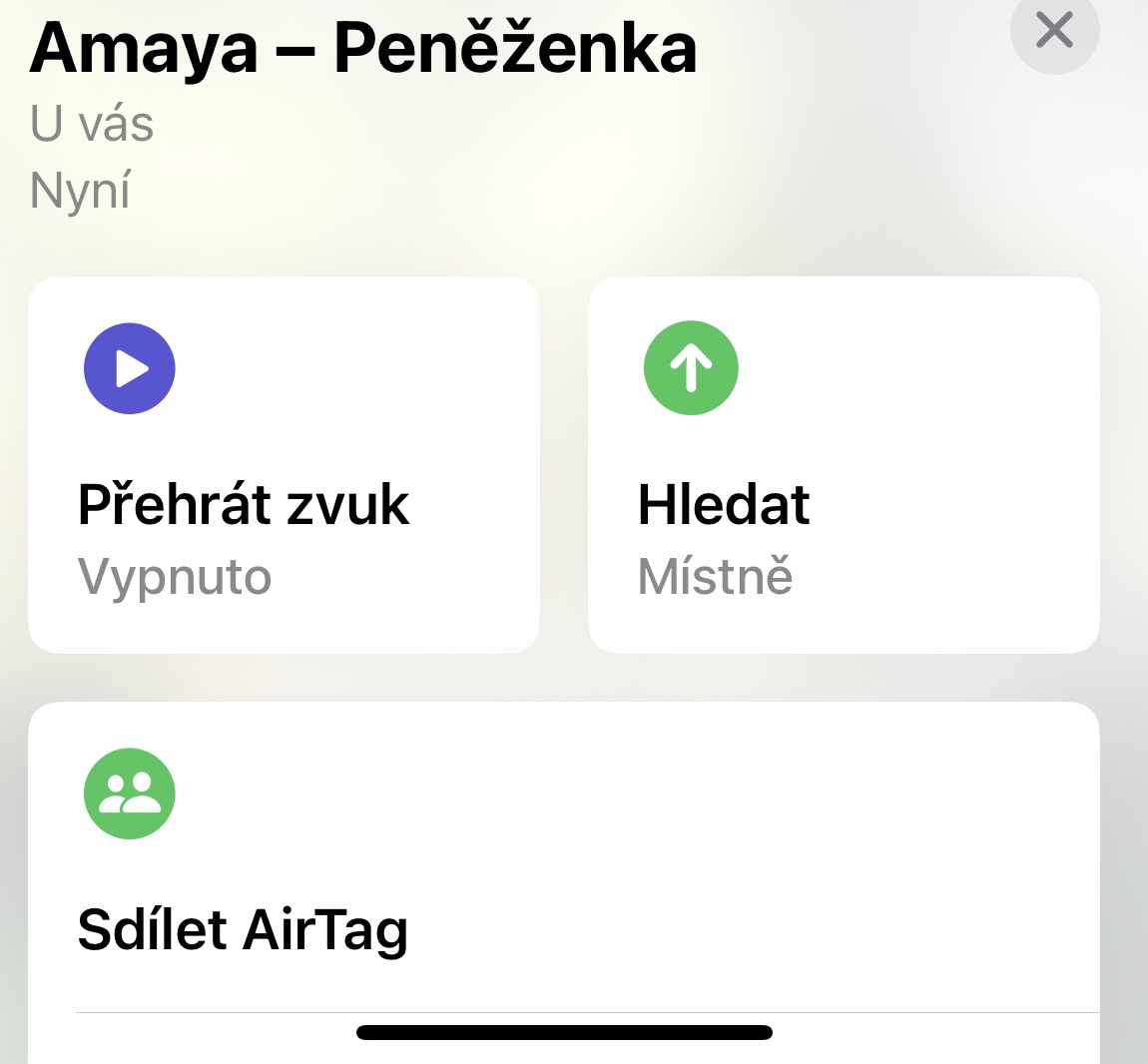Open Hledat to find the AirTag nearby
The height and width of the screenshot is (1064, 1148).
[844, 465]
